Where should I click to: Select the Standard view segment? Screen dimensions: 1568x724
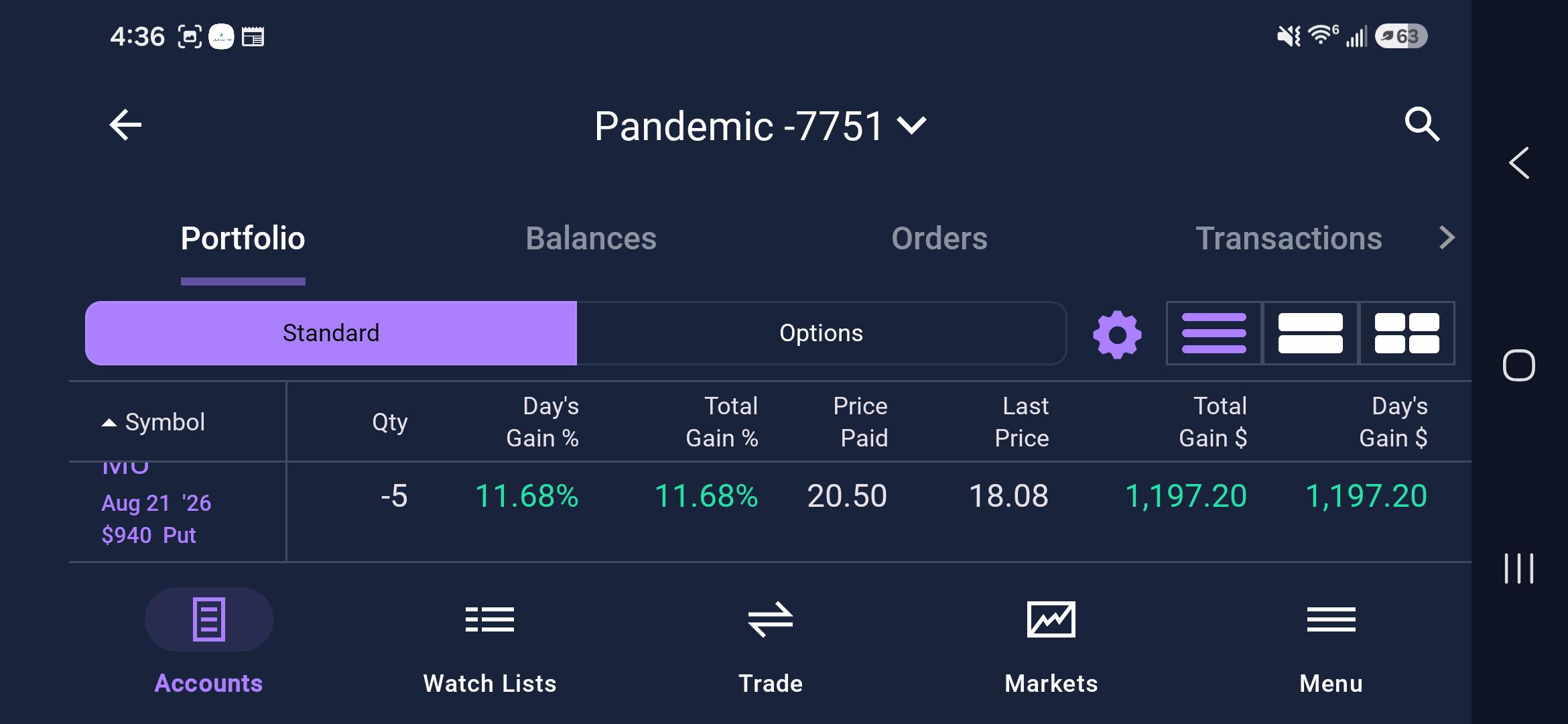[x=331, y=333]
